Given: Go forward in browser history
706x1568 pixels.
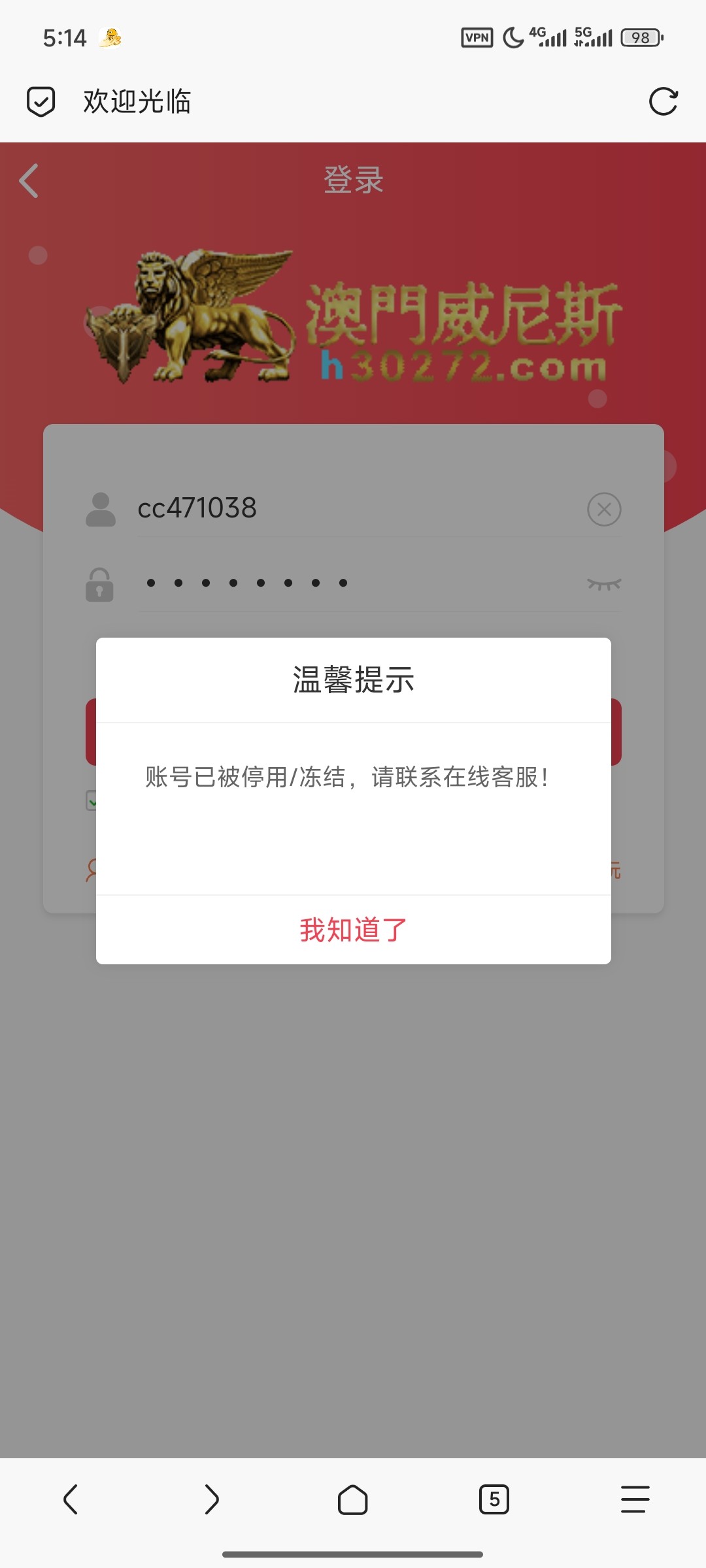Looking at the screenshot, I should tap(212, 1499).
